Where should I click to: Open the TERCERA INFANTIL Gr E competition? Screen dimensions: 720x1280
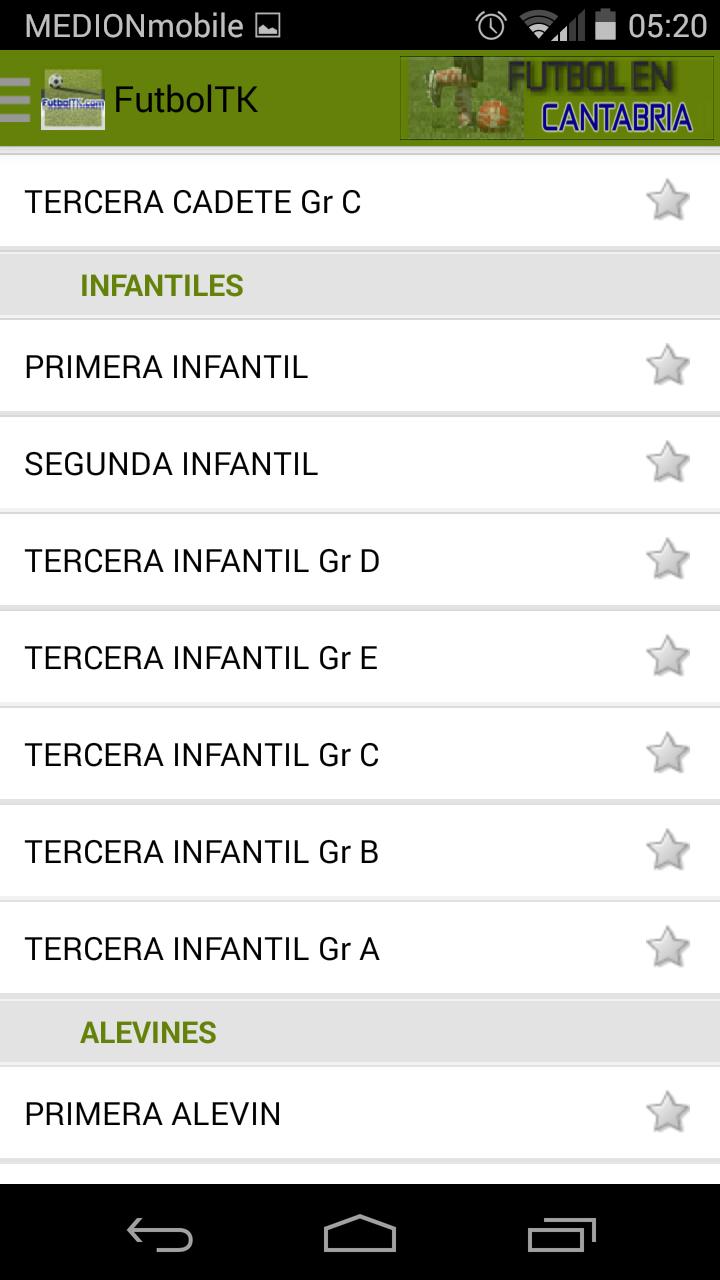300,657
